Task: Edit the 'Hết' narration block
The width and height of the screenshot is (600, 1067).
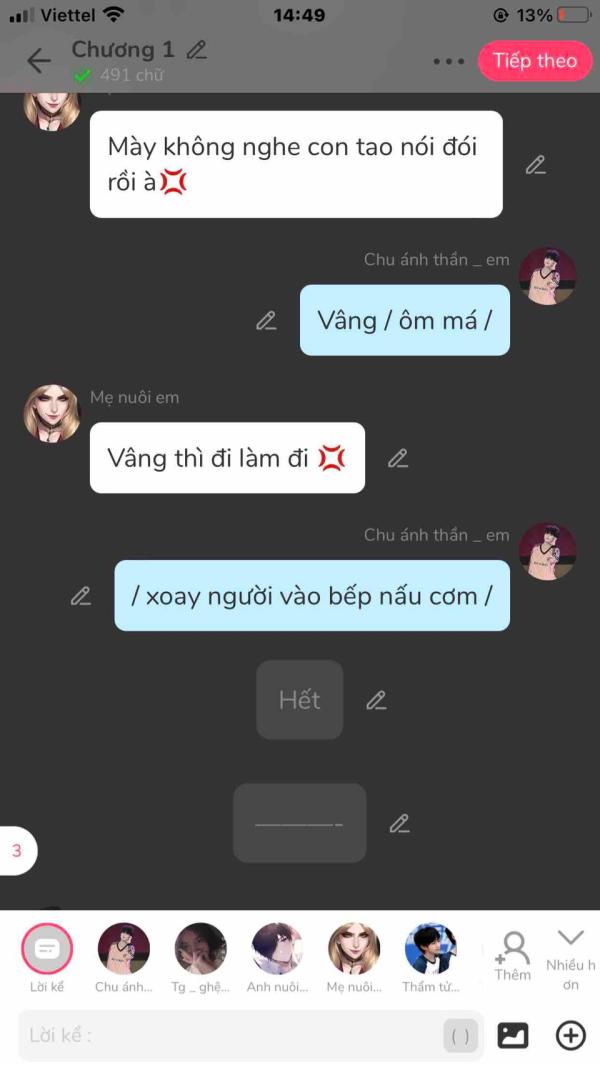Action: [376, 700]
